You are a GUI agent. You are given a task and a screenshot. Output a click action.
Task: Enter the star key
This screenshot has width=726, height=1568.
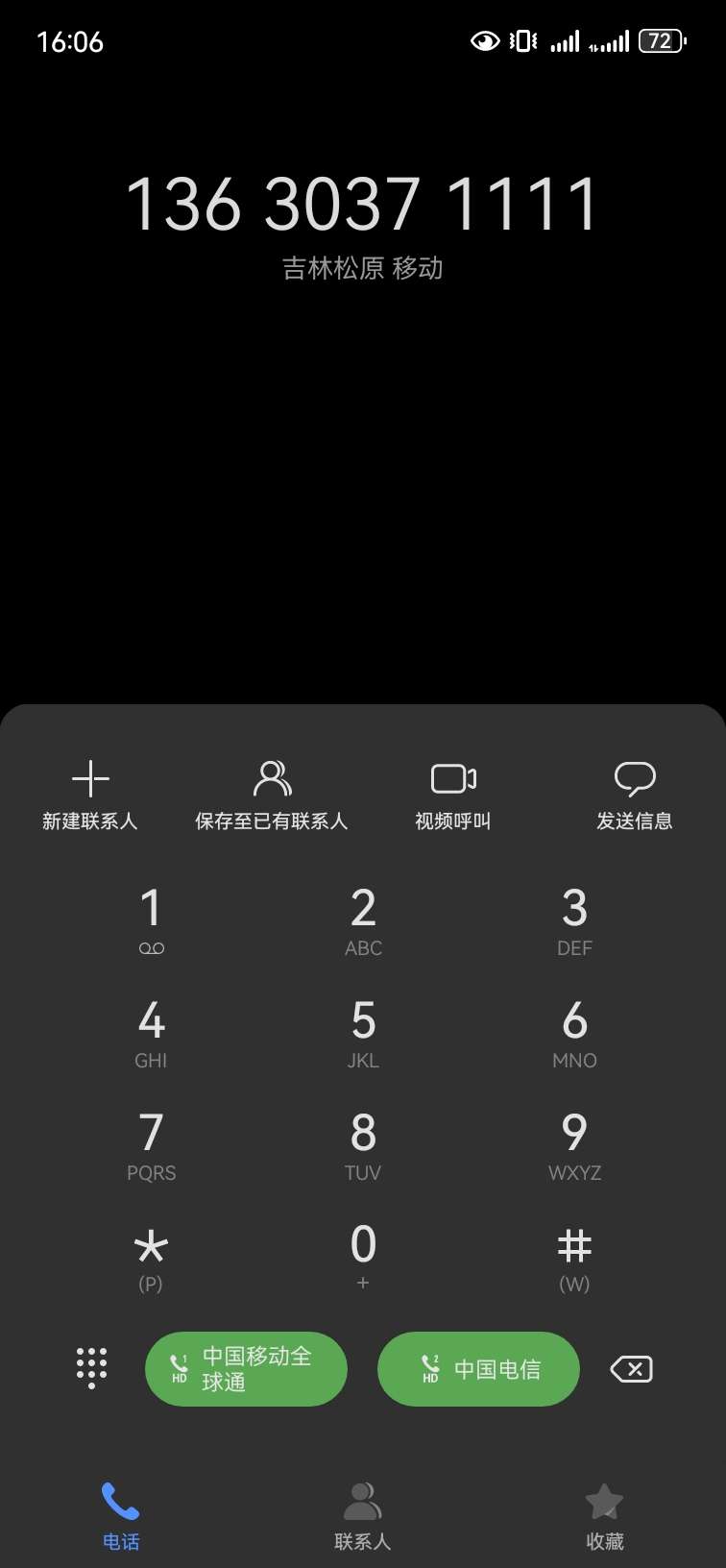(x=151, y=1257)
